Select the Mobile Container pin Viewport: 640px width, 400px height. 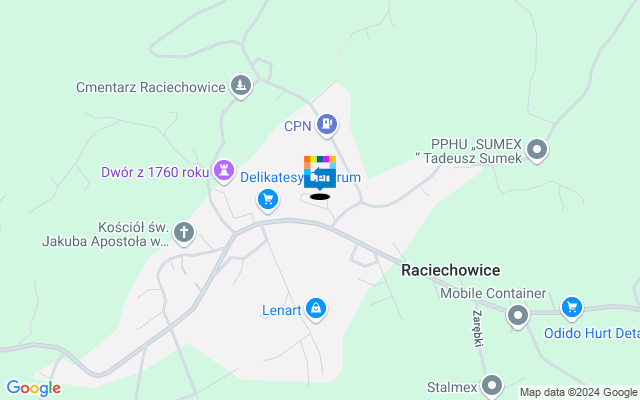click(x=518, y=316)
